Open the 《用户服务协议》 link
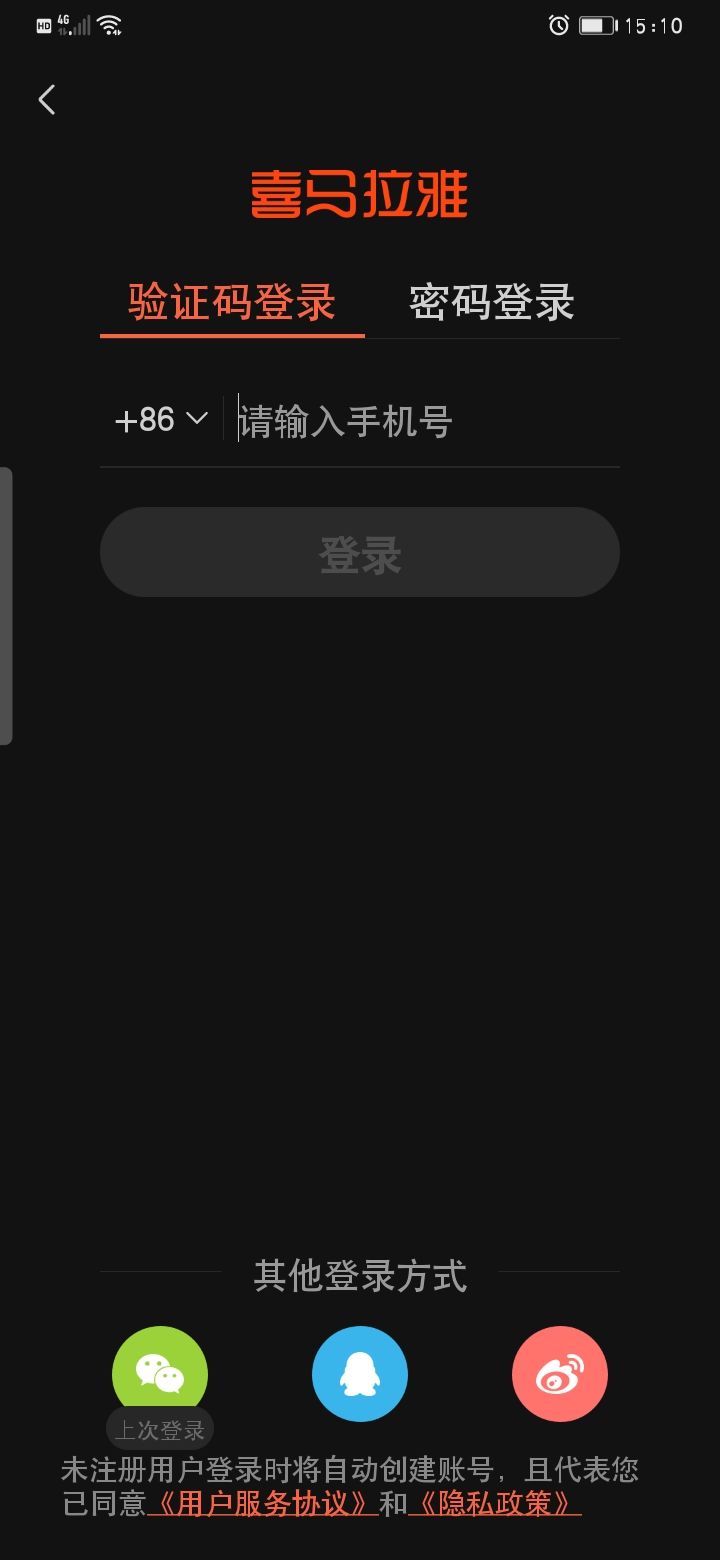The width and height of the screenshot is (720, 1560). coord(263,1504)
